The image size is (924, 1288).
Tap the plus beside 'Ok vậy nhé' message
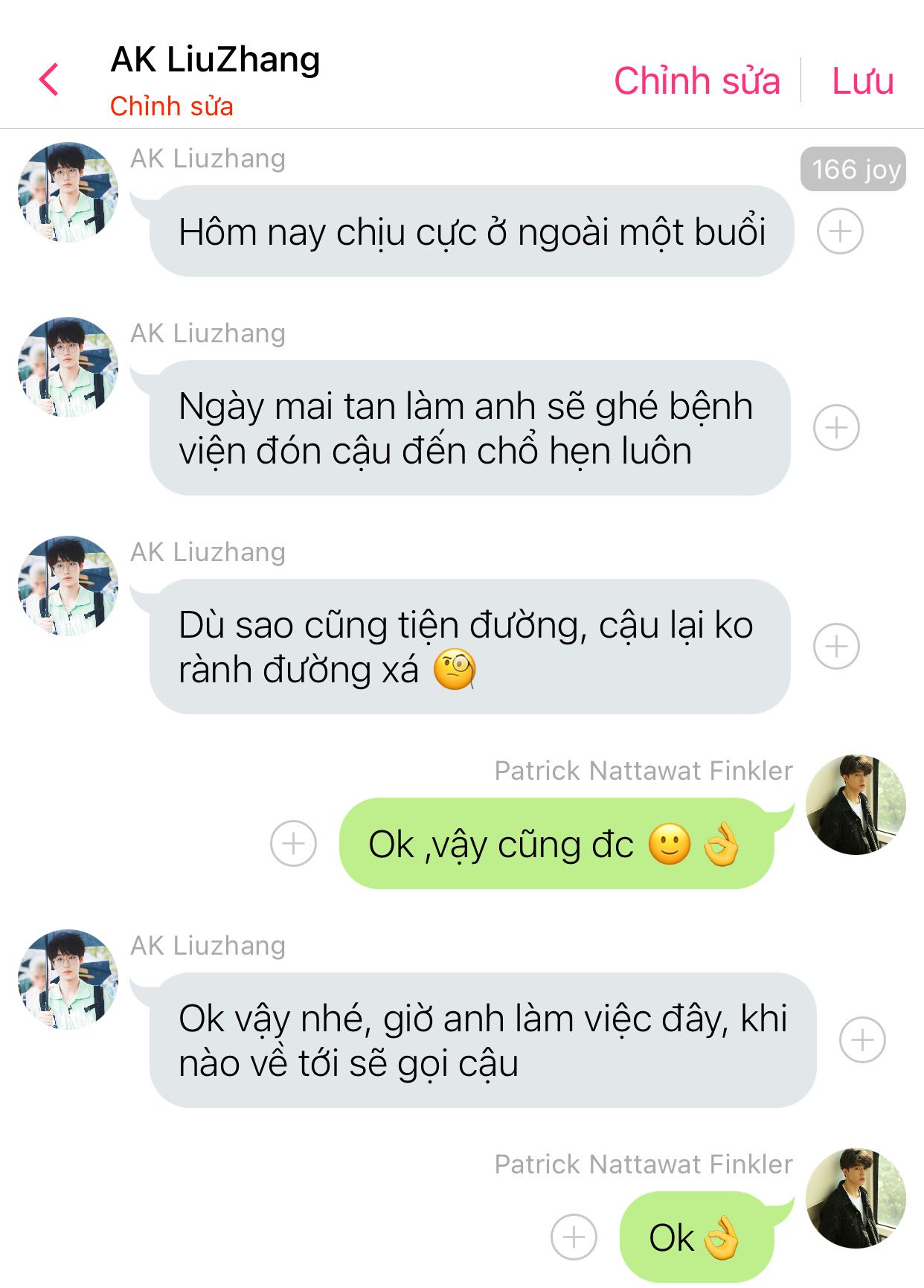862,1039
